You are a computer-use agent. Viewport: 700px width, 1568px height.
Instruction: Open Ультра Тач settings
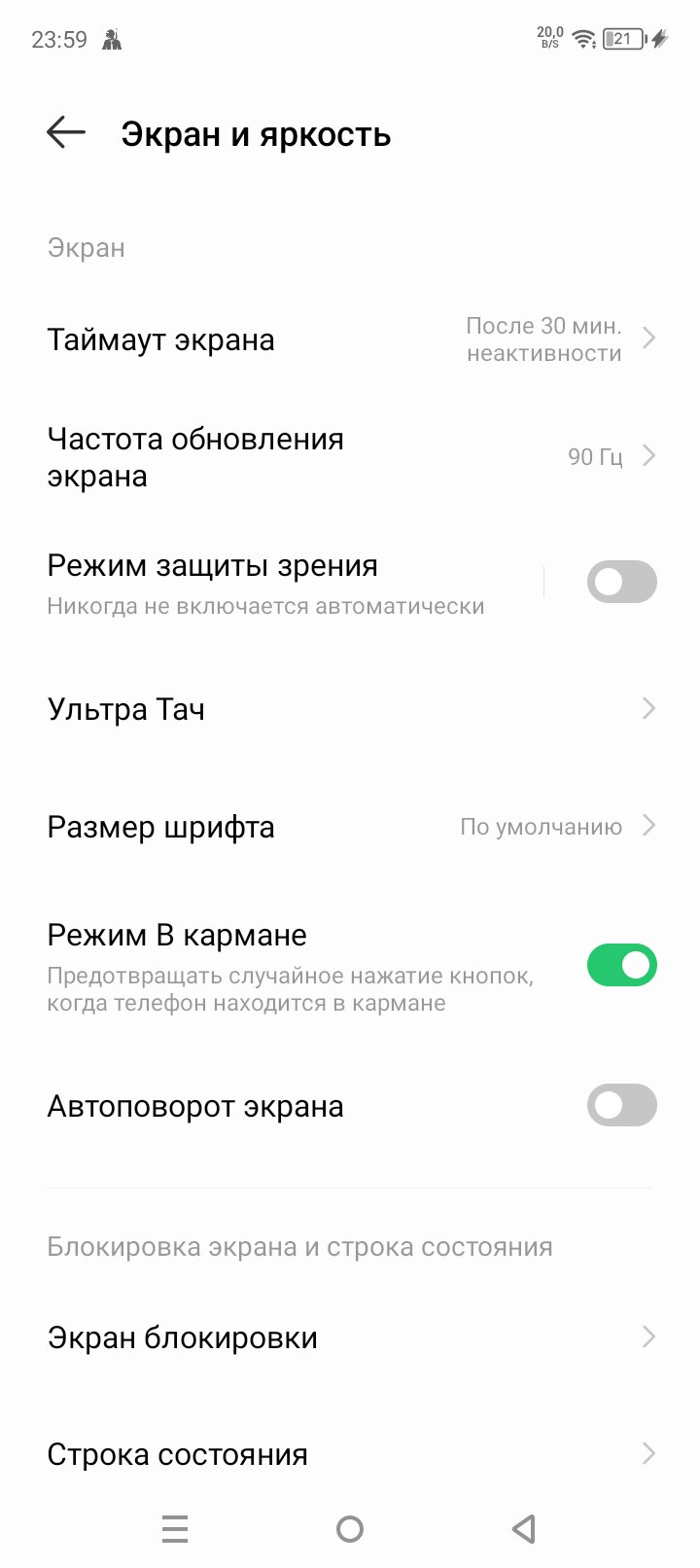350,709
